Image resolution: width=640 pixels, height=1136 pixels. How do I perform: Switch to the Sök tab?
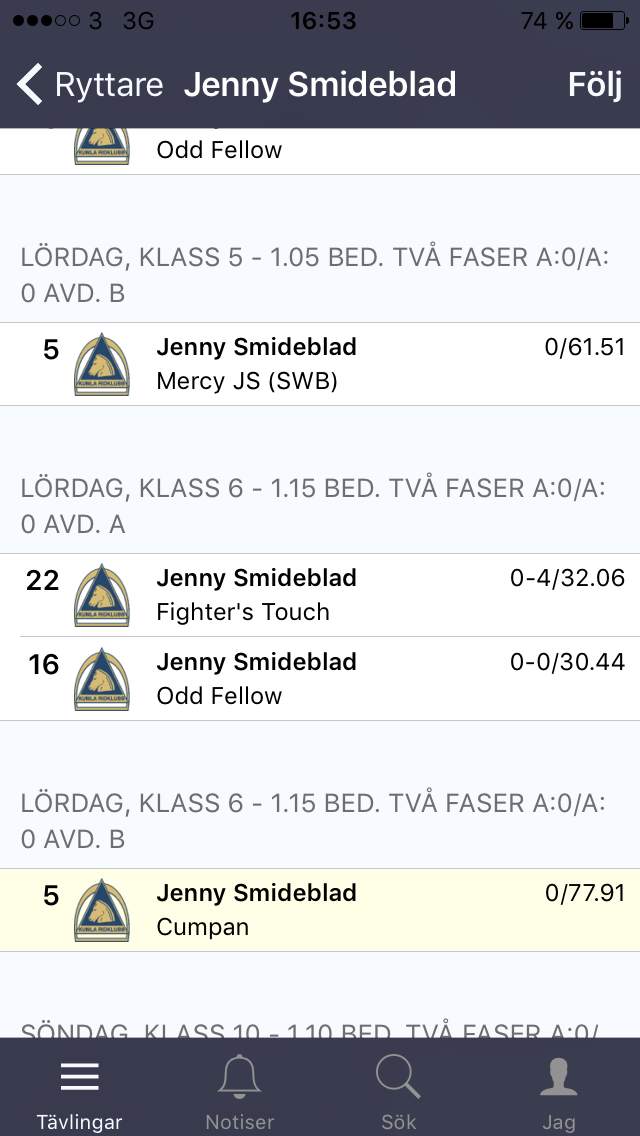click(x=399, y=1090)
